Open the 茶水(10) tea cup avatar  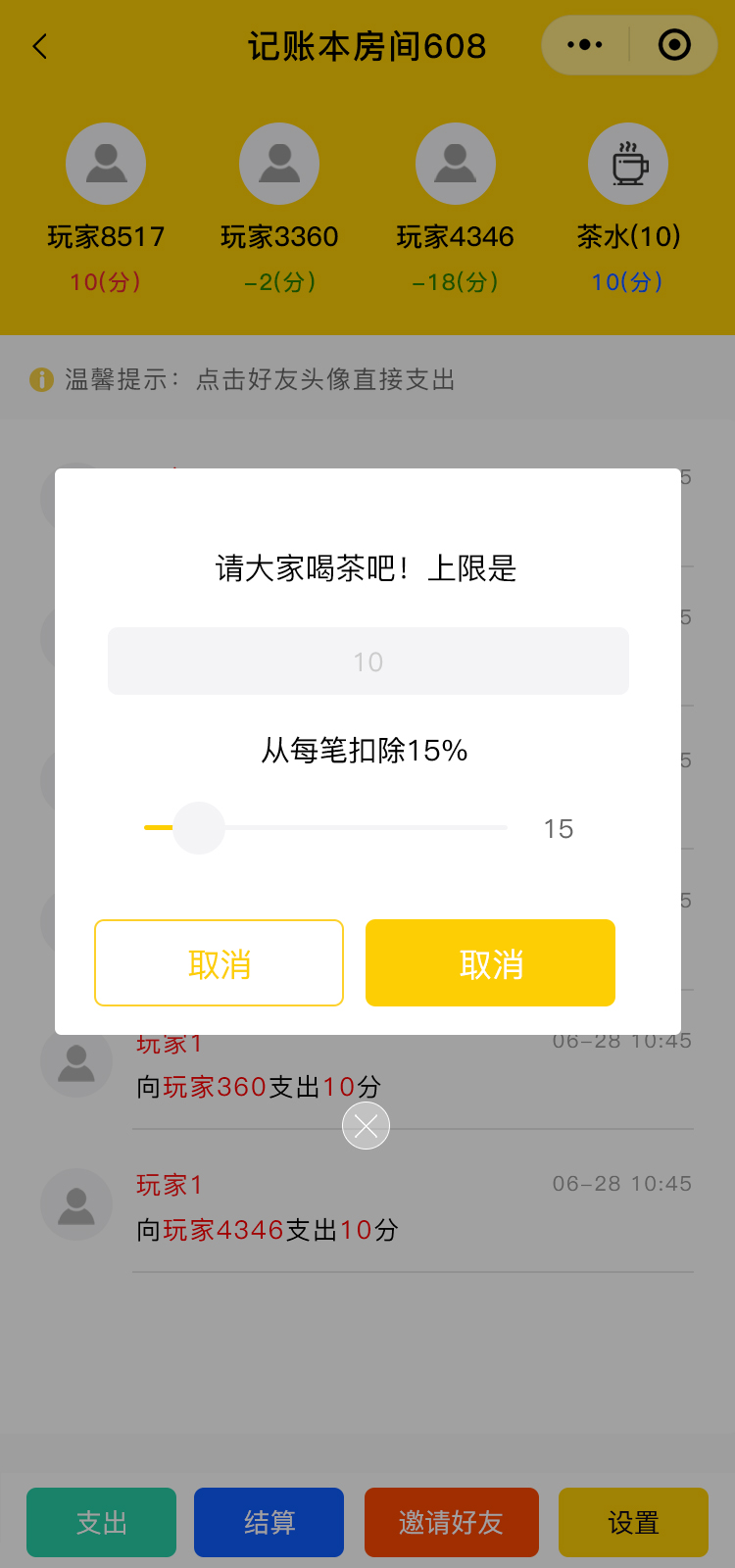628,164
